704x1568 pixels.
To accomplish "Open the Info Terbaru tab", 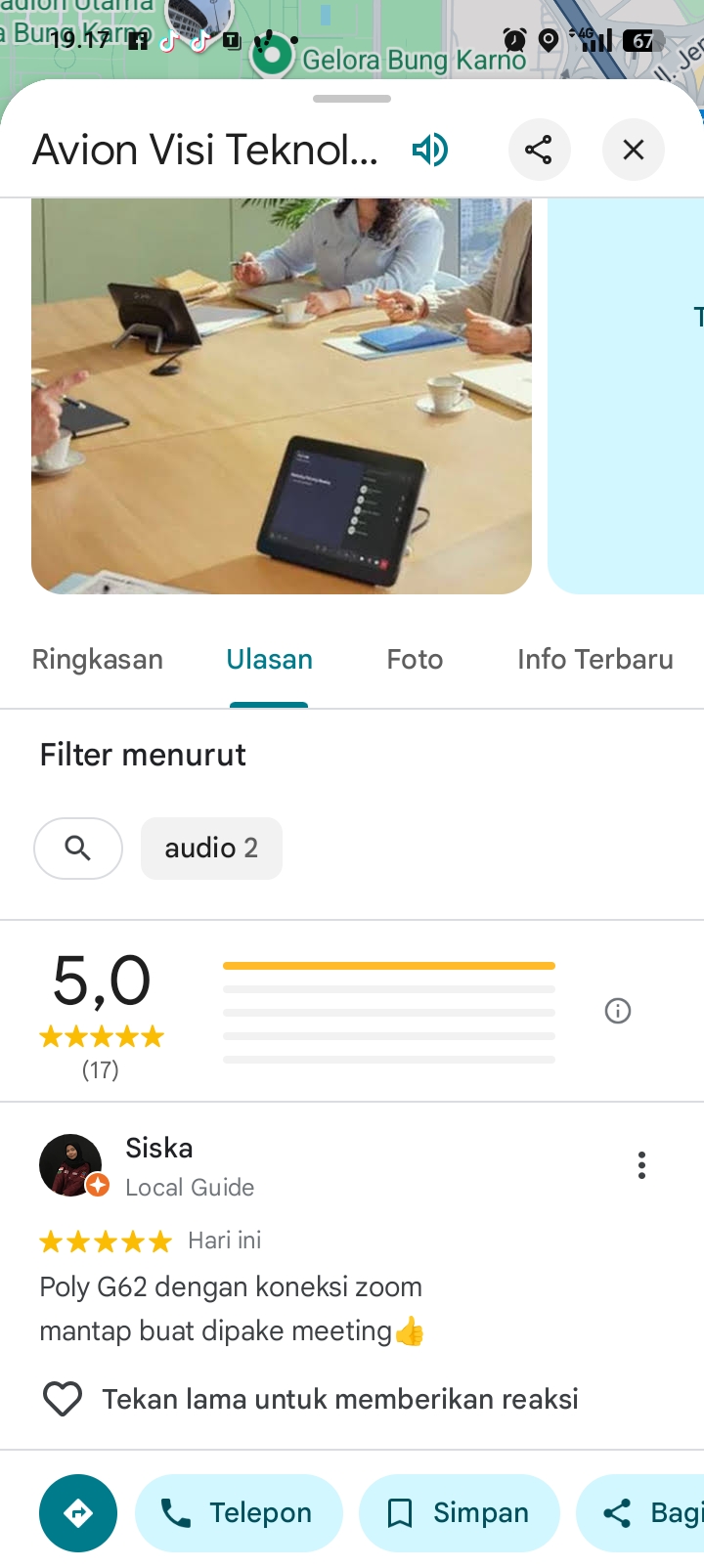I will (x=595, y=660).
